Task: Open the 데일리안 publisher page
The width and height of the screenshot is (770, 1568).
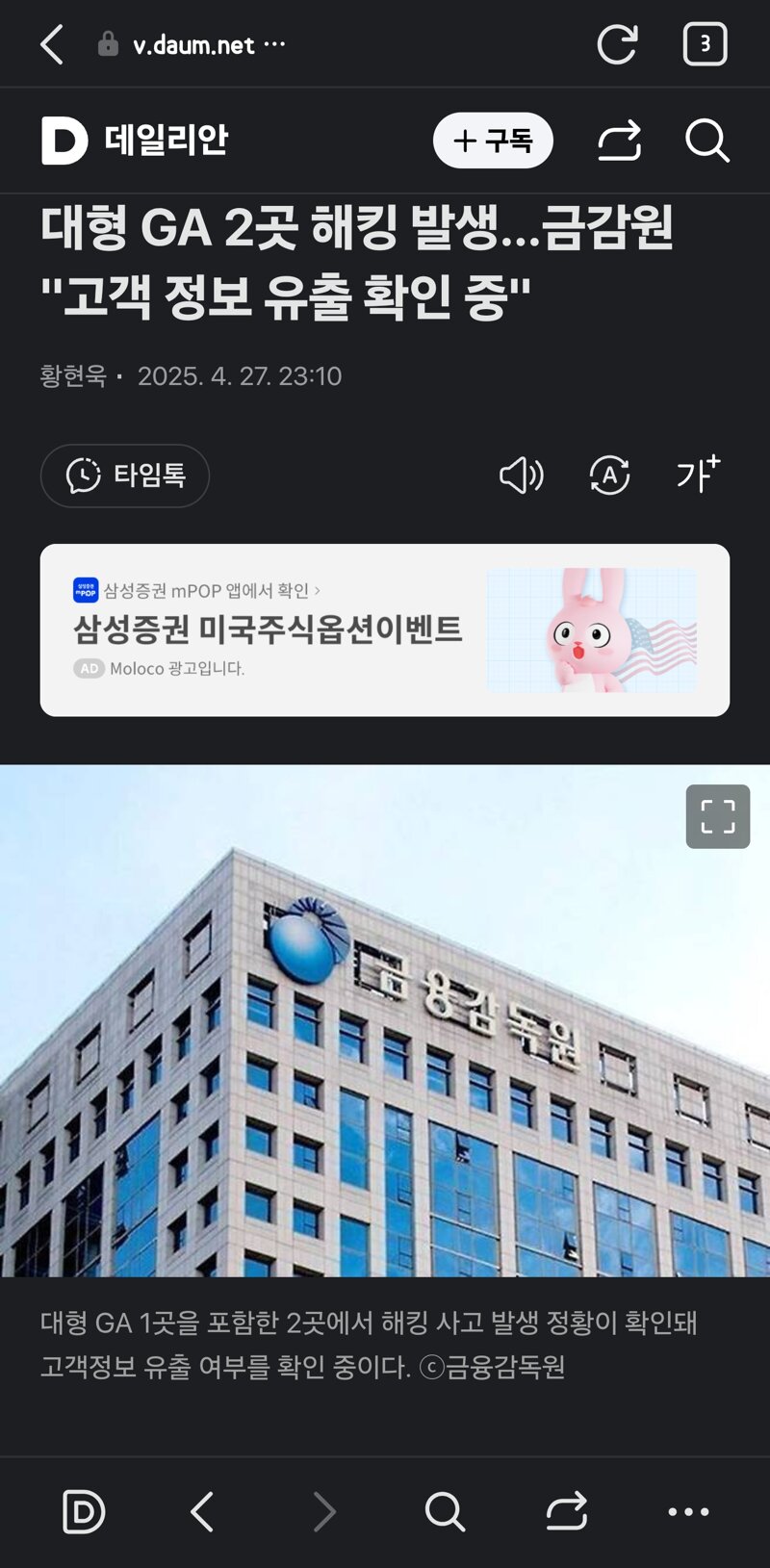Action: point(135,141)
